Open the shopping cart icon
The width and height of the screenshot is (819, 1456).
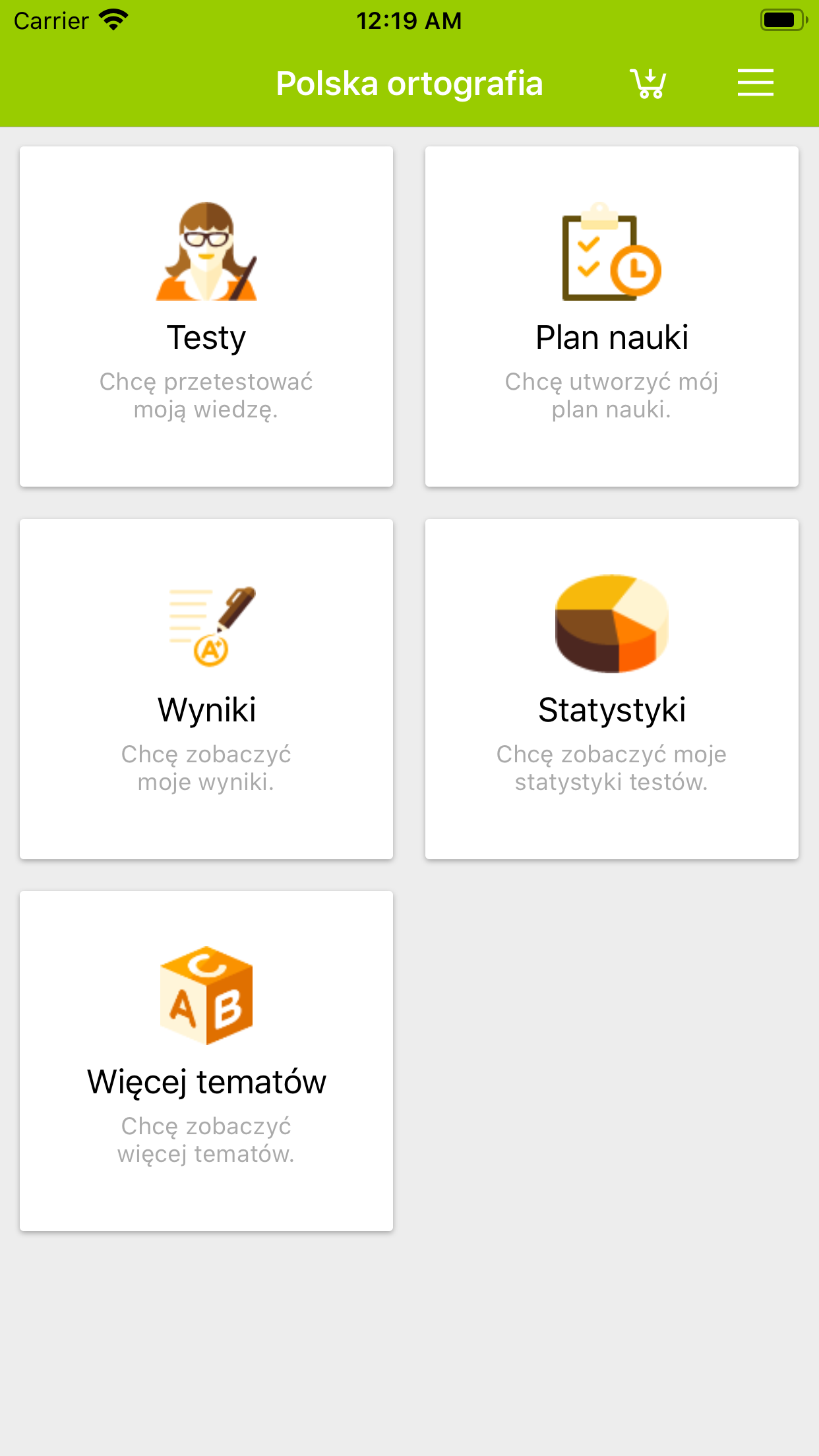pos(647,82)
